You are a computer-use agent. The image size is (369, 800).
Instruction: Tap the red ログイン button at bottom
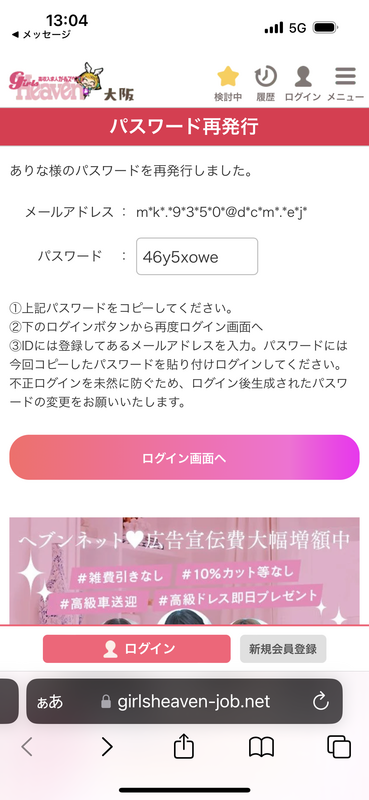coord(136,649)
